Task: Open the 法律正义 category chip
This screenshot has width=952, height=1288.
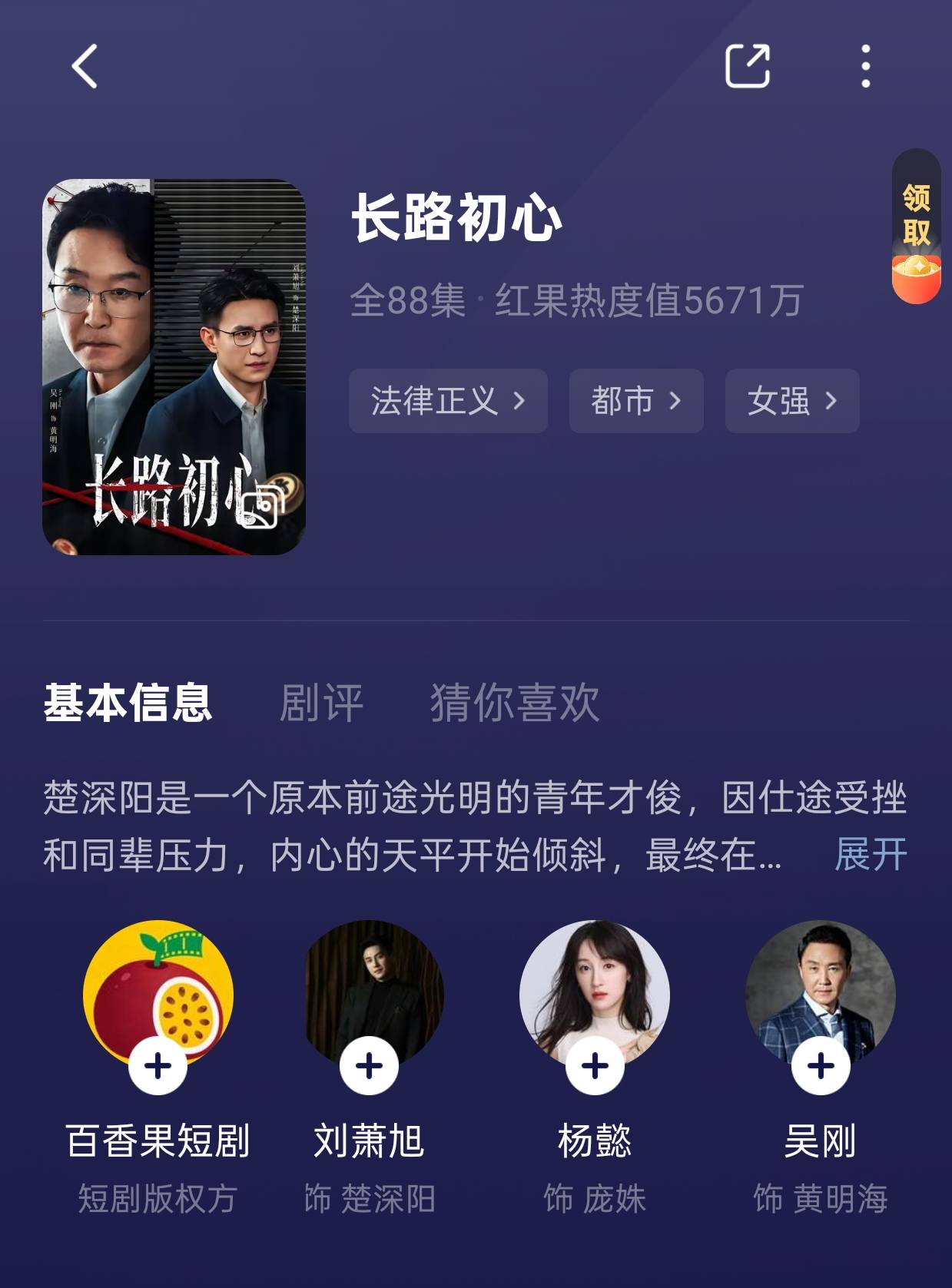Action: (x=448, y=401)
